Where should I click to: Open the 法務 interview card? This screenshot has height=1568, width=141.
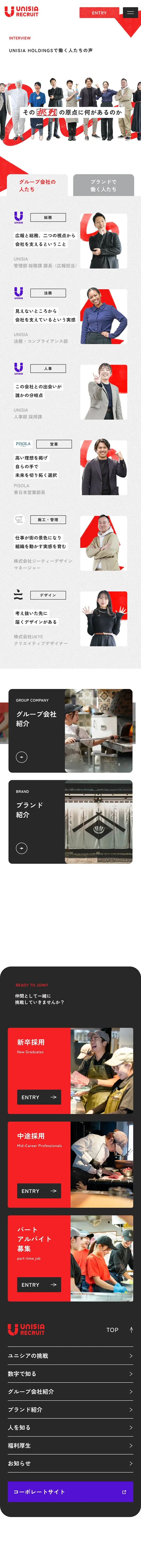click(70, 316)
